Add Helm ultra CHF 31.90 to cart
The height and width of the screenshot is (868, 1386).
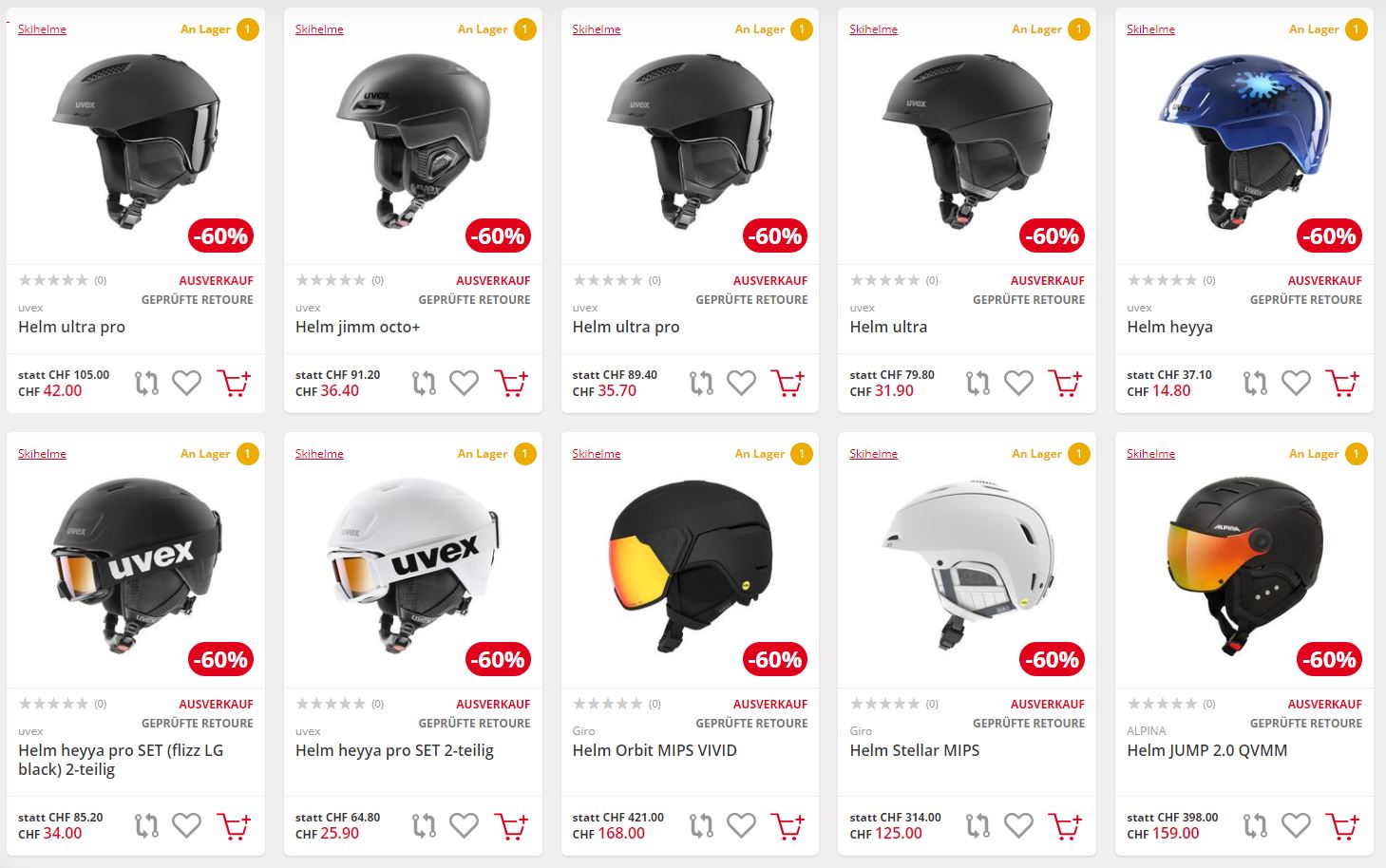point(1064,383)
